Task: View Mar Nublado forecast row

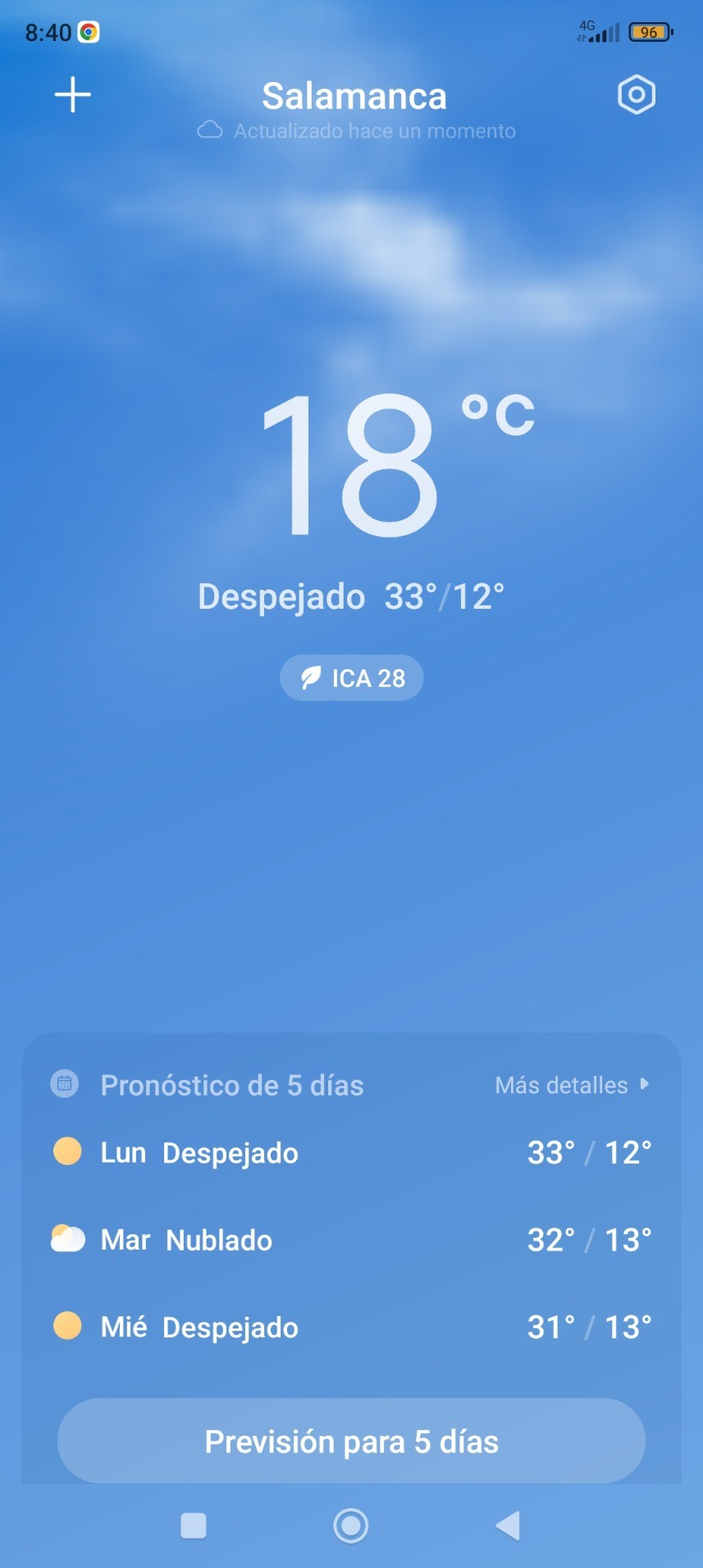Action: [351, 1240]
